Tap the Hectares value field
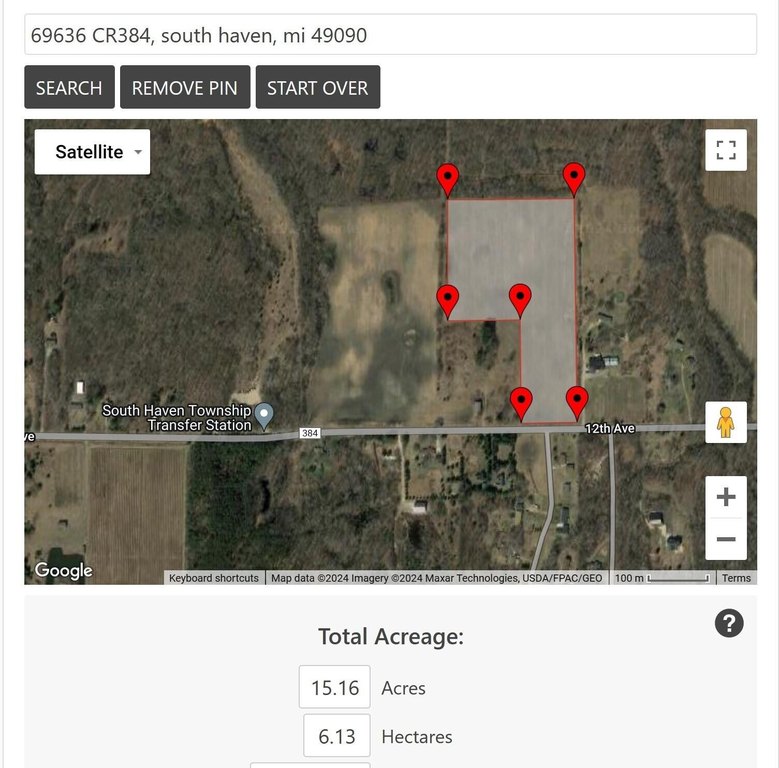This screenshot has width=779, height=768. (x=337, y=736)
